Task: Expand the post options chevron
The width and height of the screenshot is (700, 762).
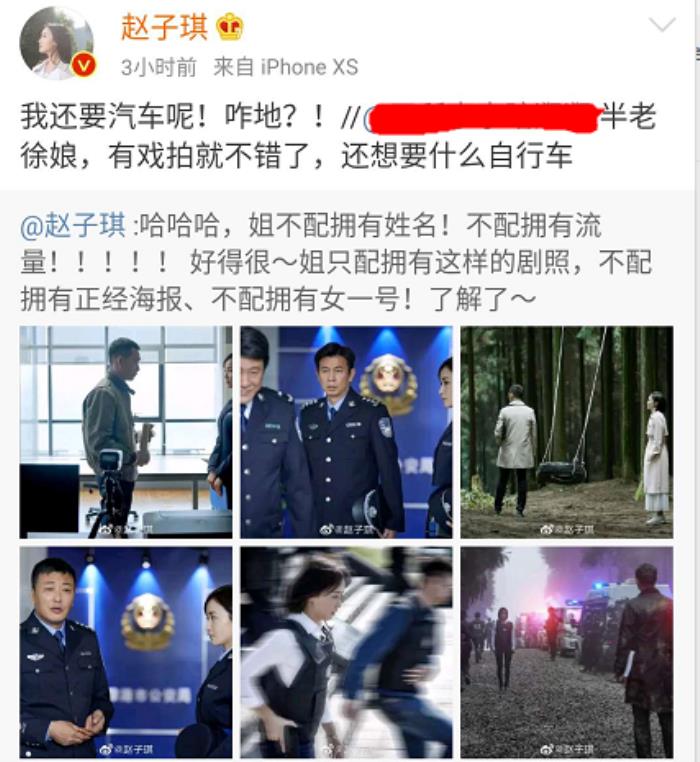Action: coord(662,26)
